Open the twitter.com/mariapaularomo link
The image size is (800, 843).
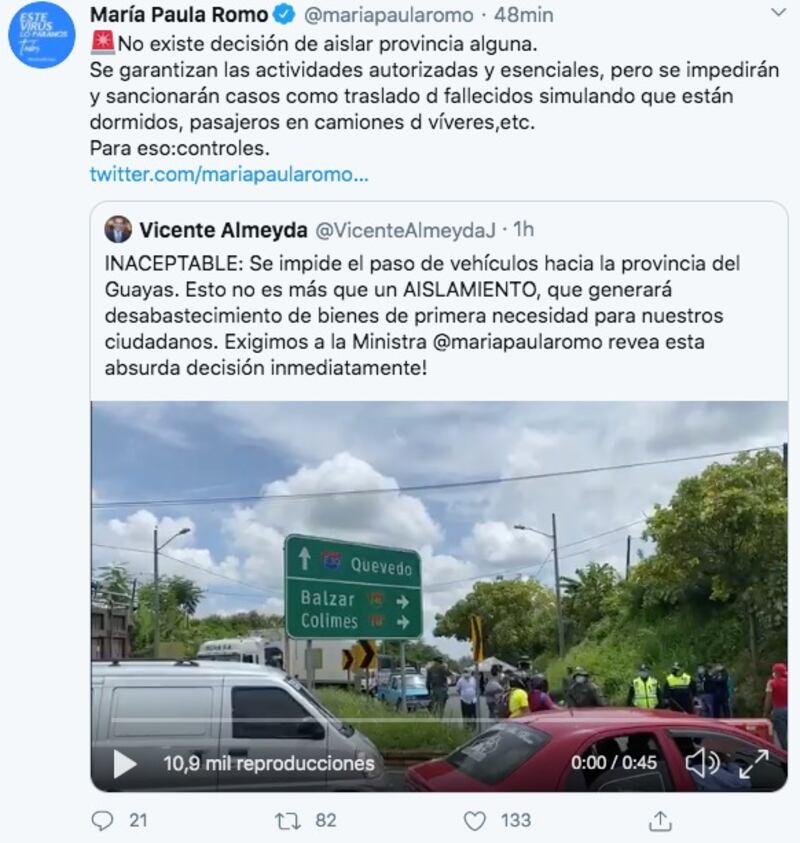pos(229,173)
